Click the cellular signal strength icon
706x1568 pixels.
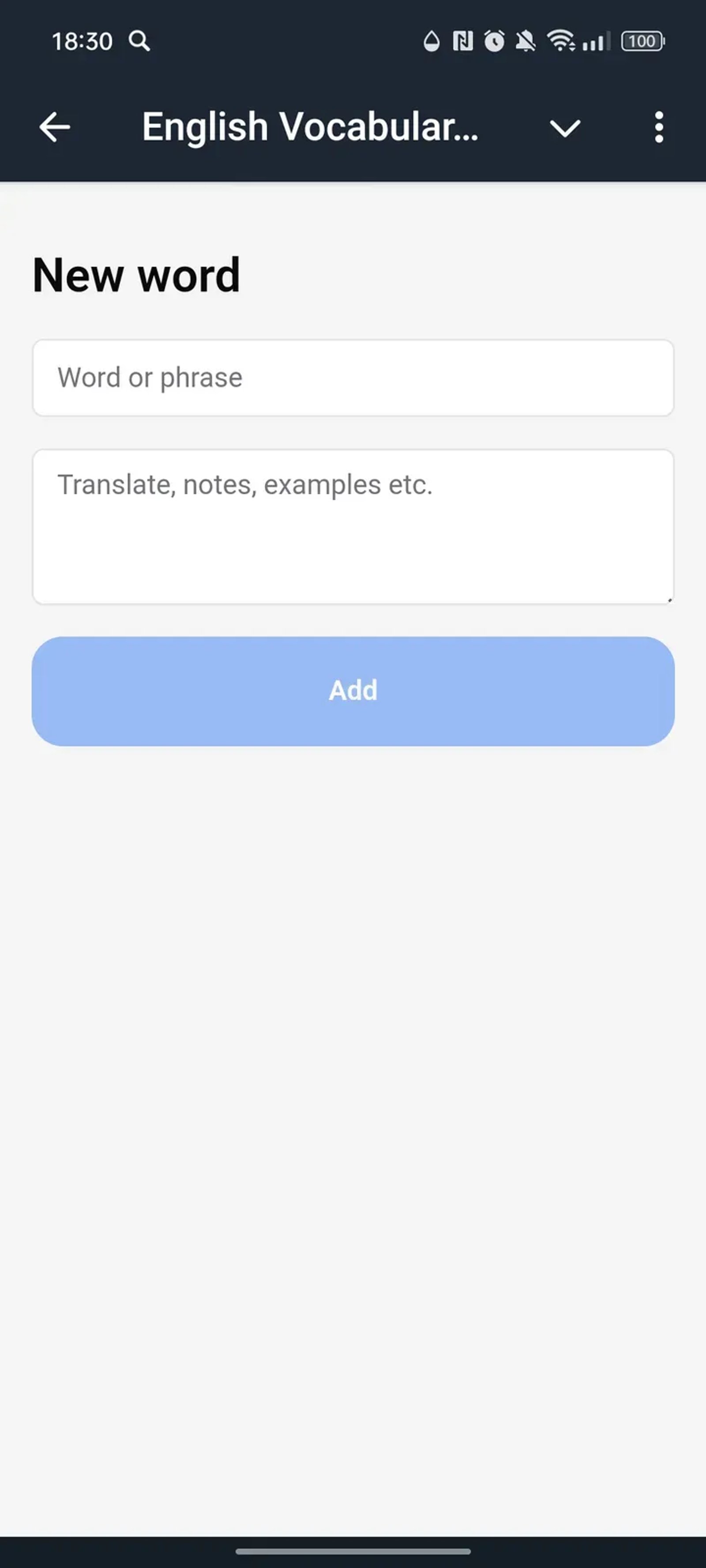click(593, 41)
